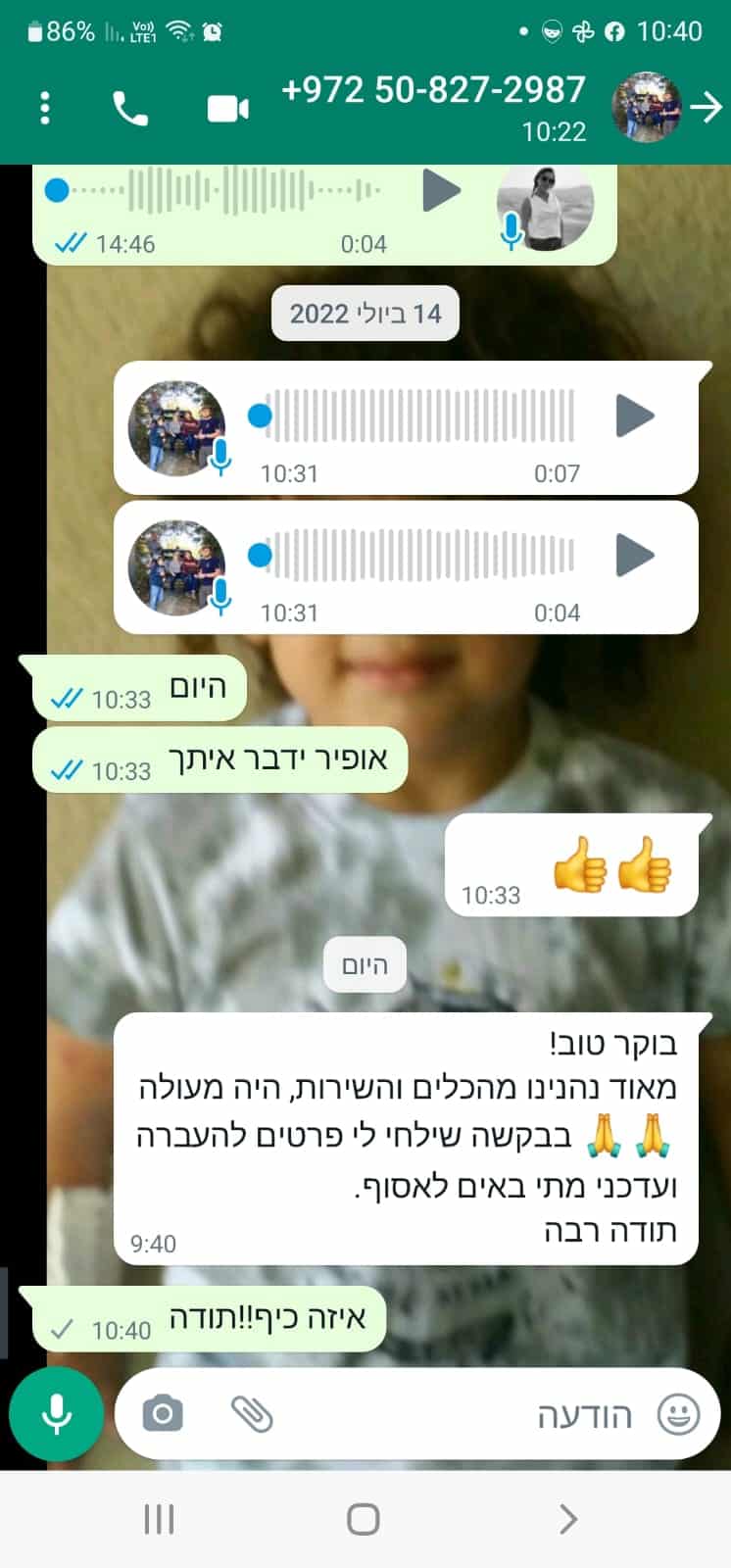
Task: Go back using the header arrow
Action: click(x=706, y=108)
